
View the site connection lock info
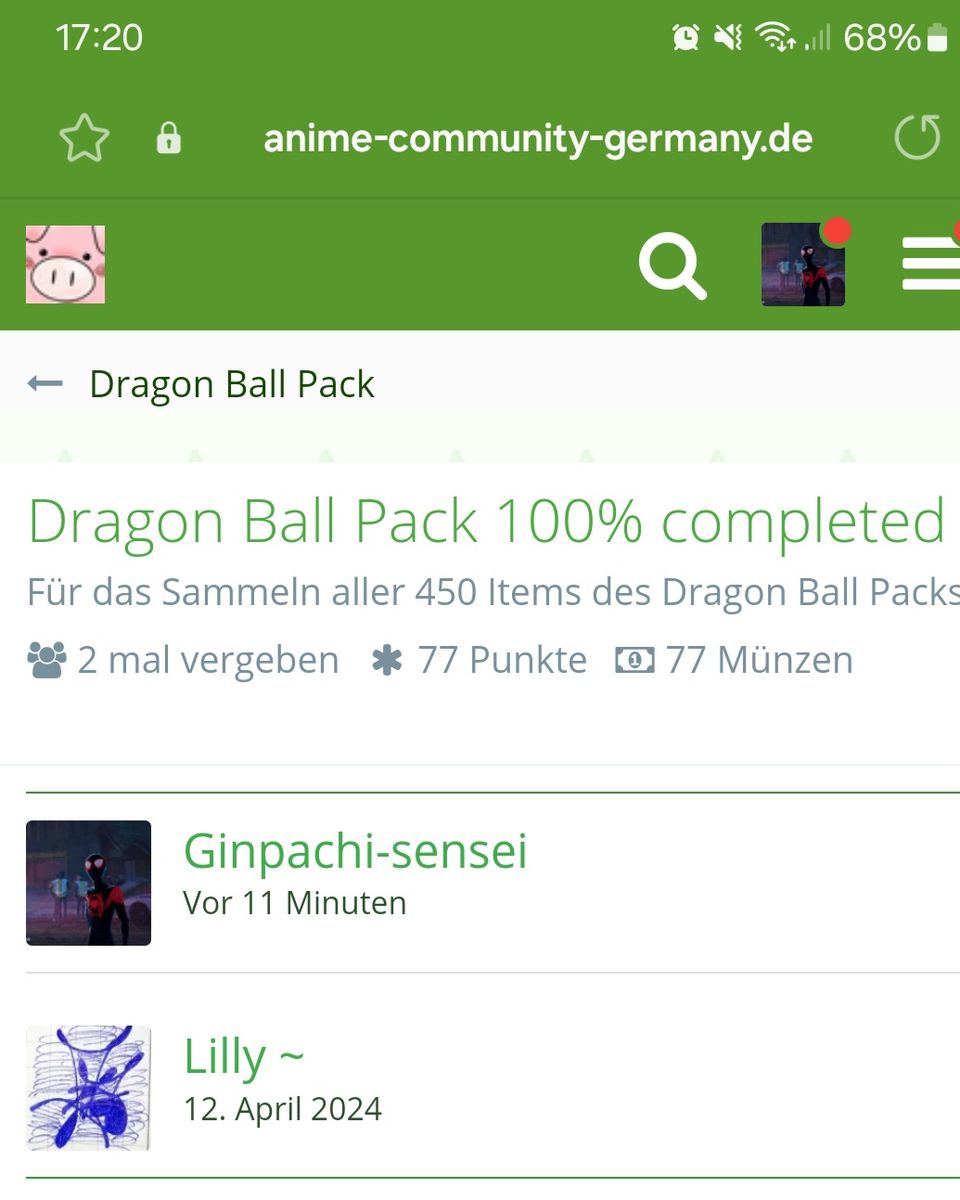(169, 138)
